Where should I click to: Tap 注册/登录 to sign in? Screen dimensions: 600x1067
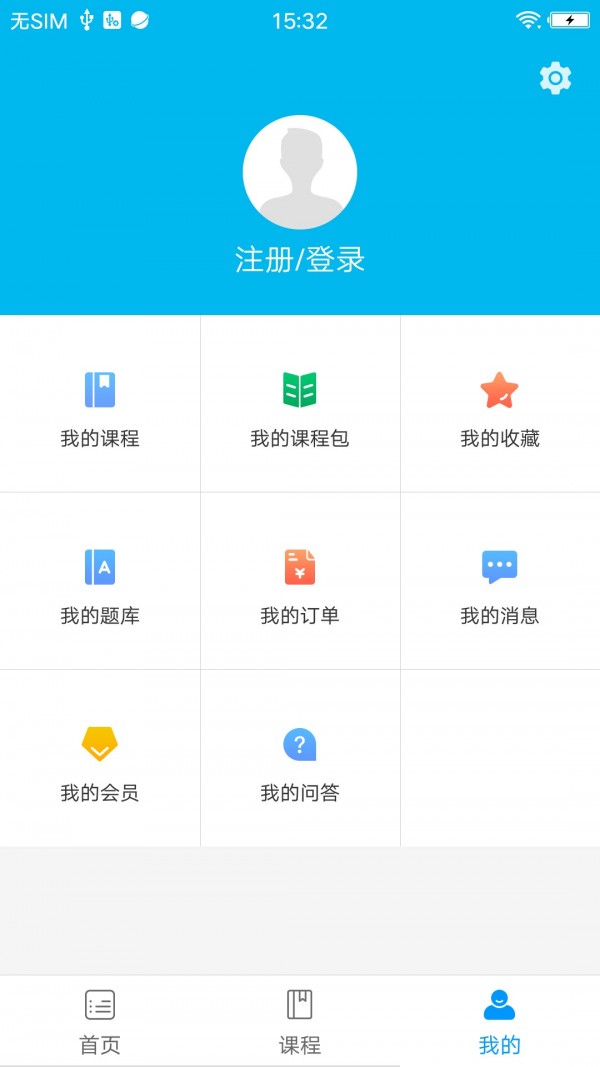point(300,260)
